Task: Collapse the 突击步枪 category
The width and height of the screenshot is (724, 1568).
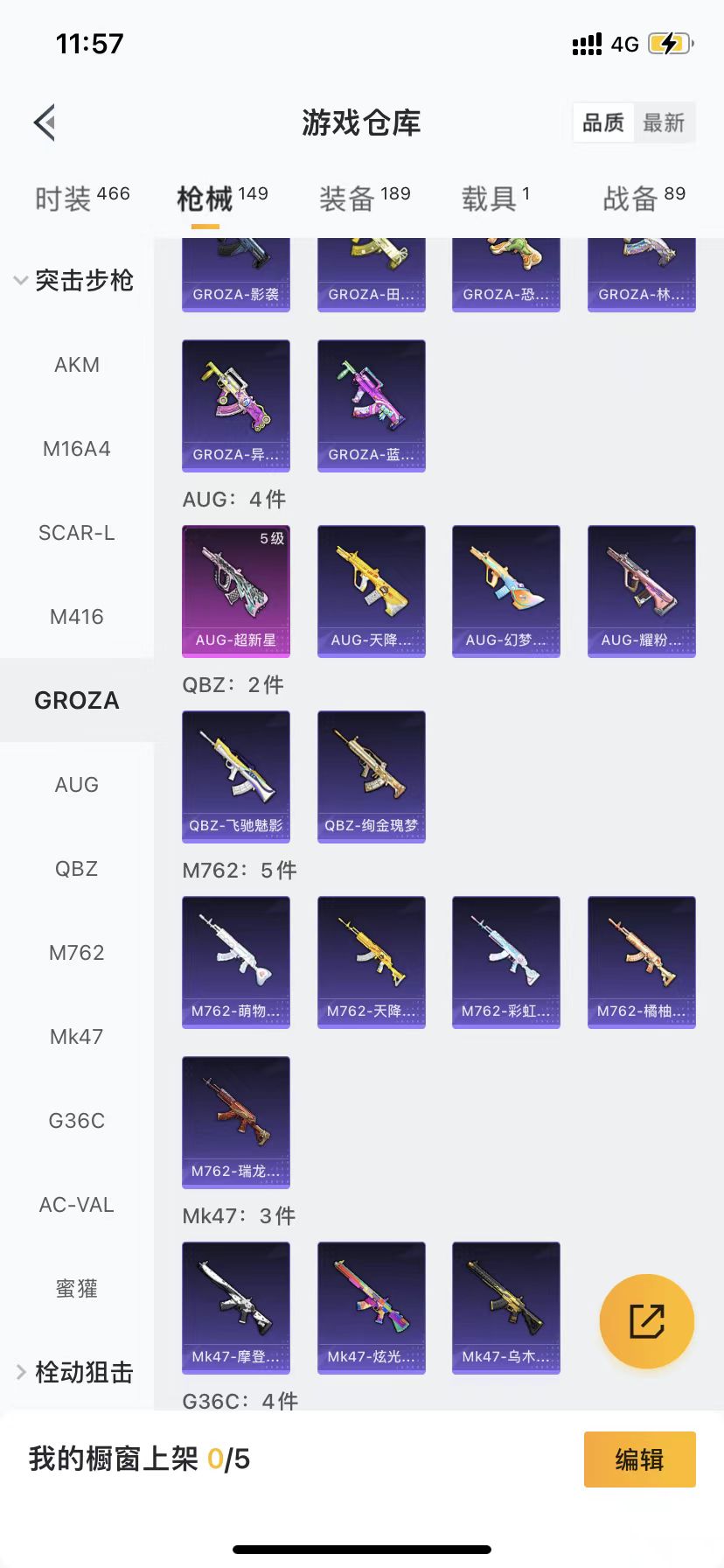Action: (74, 280)
